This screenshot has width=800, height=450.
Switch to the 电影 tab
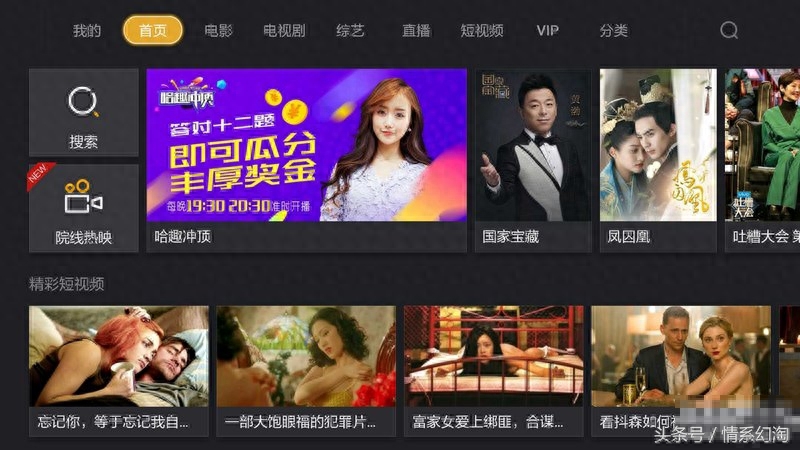click(217, 30)
